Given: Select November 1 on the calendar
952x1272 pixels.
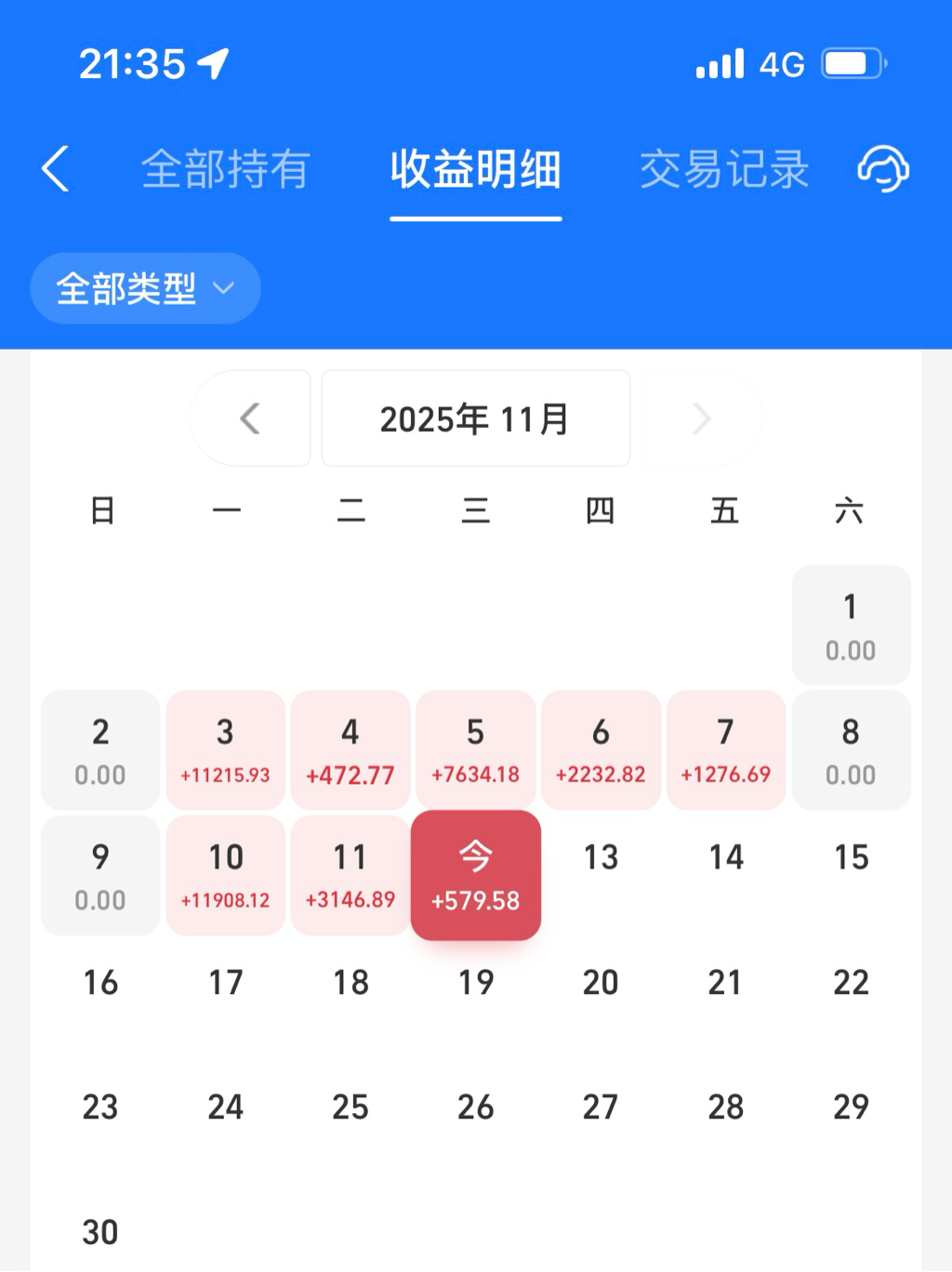Looking at the screenshot, I should coord(851,625).
